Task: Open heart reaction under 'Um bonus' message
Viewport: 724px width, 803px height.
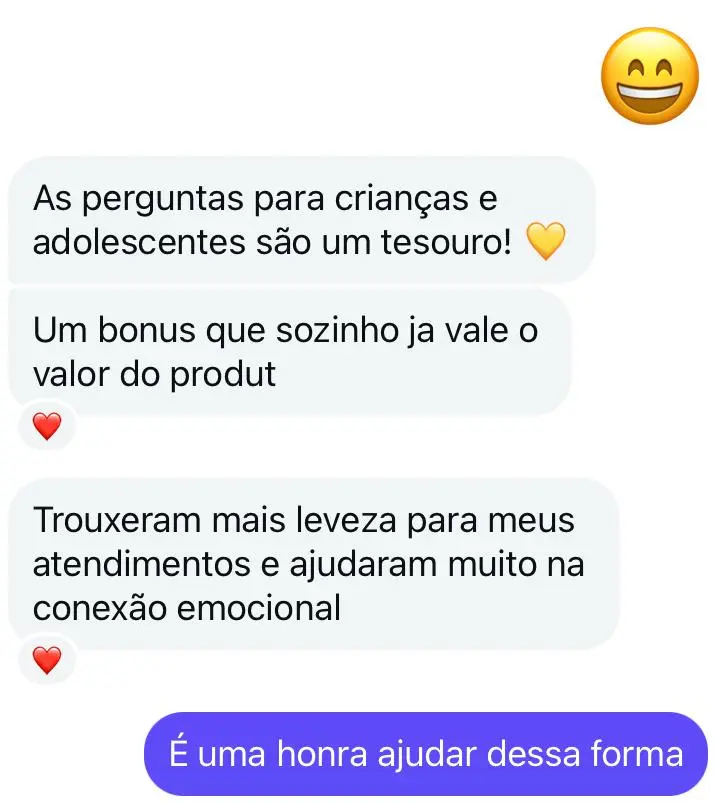Action: point(47,428)
